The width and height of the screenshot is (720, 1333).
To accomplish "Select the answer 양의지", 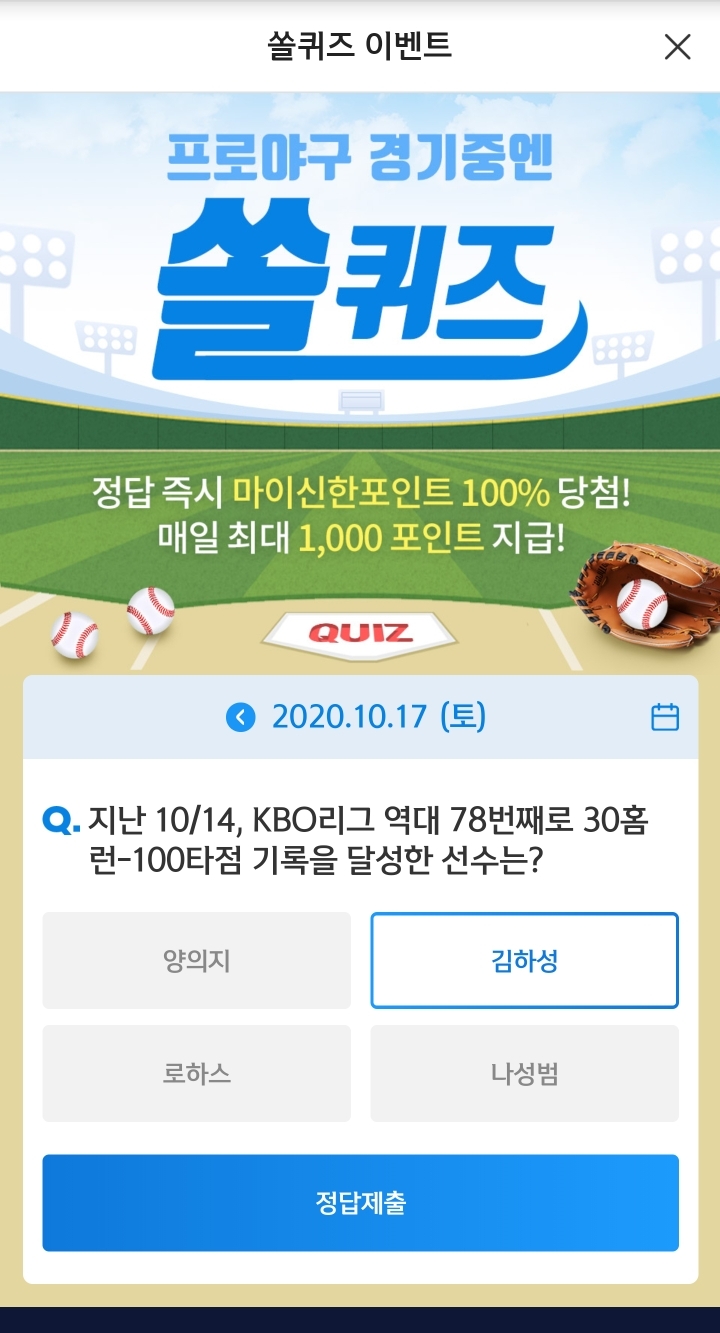I will pos(197,961).
